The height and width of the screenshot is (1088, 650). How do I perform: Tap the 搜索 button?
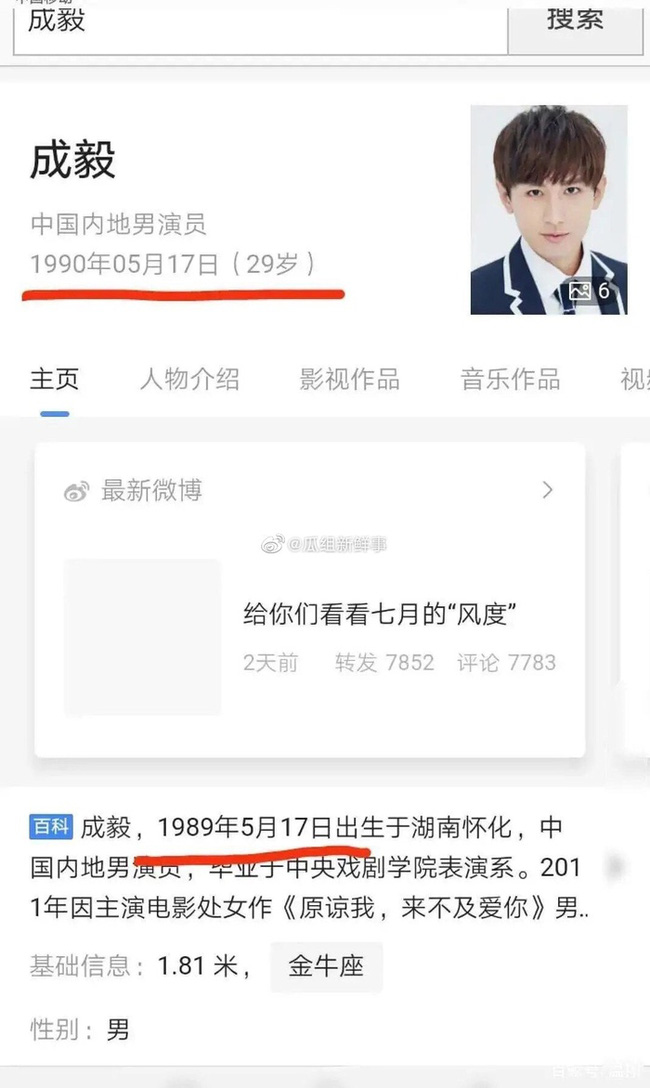point(575,22)
